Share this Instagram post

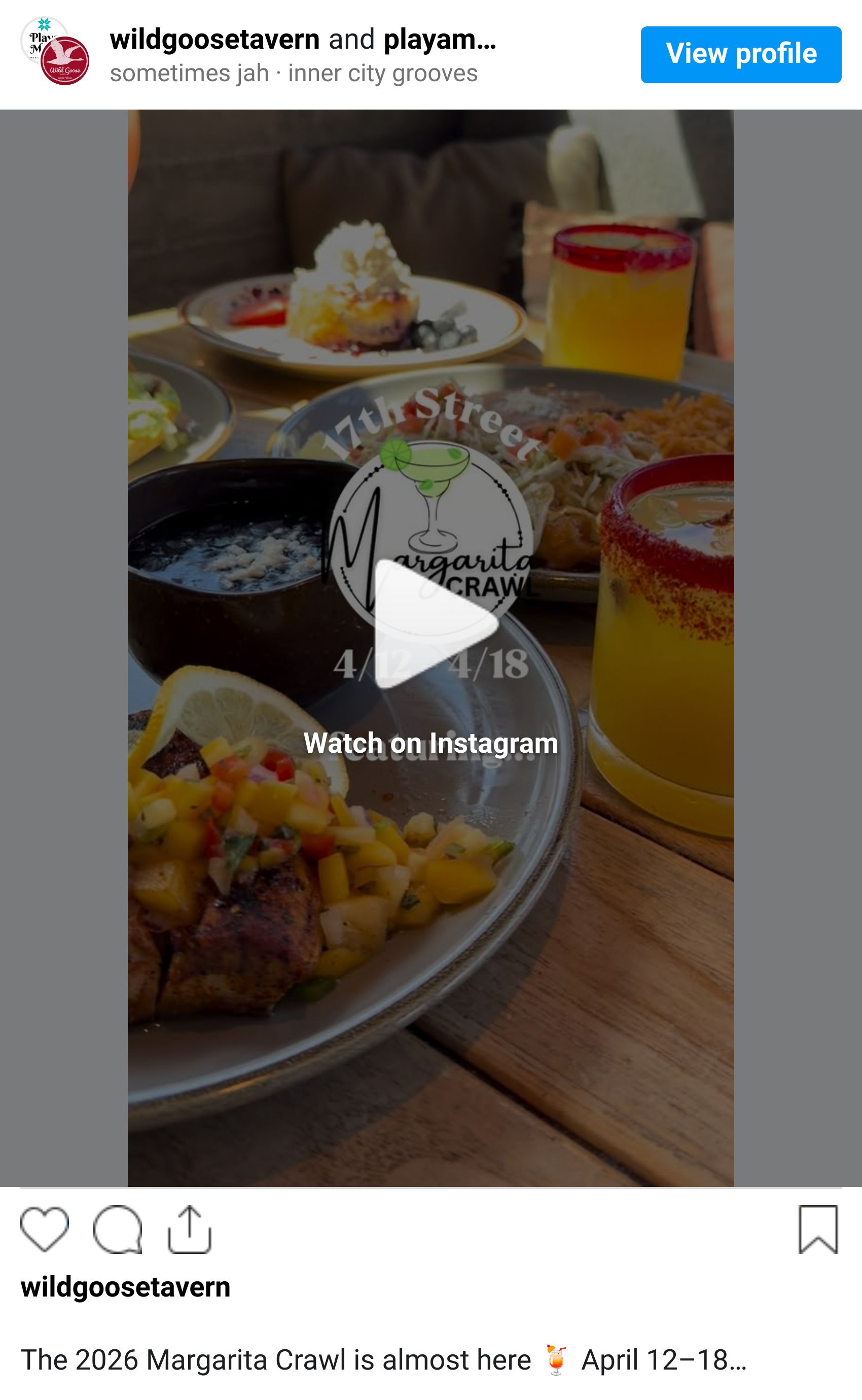click(189, 1230)
